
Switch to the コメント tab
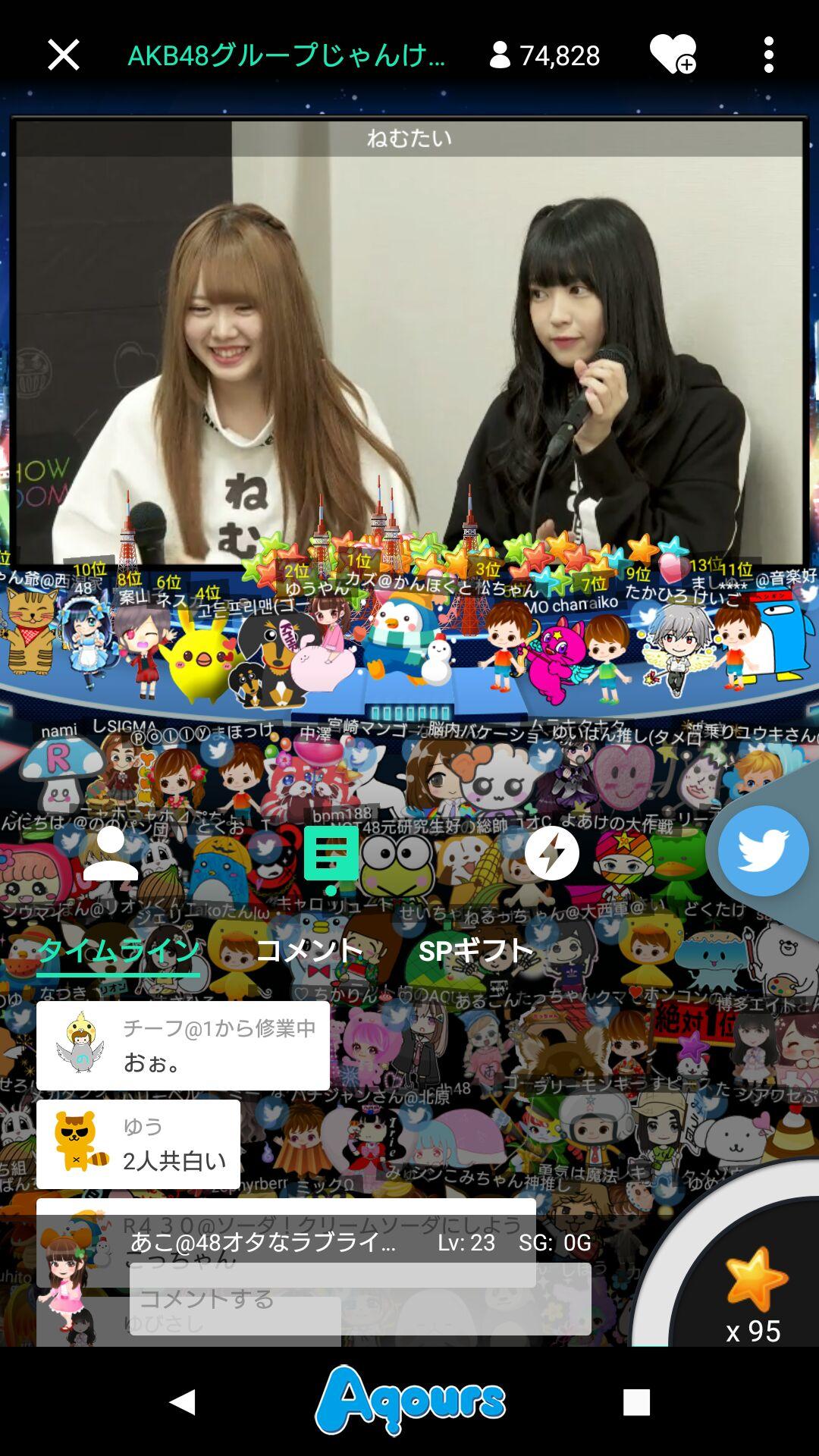click(x=309, y=951)
